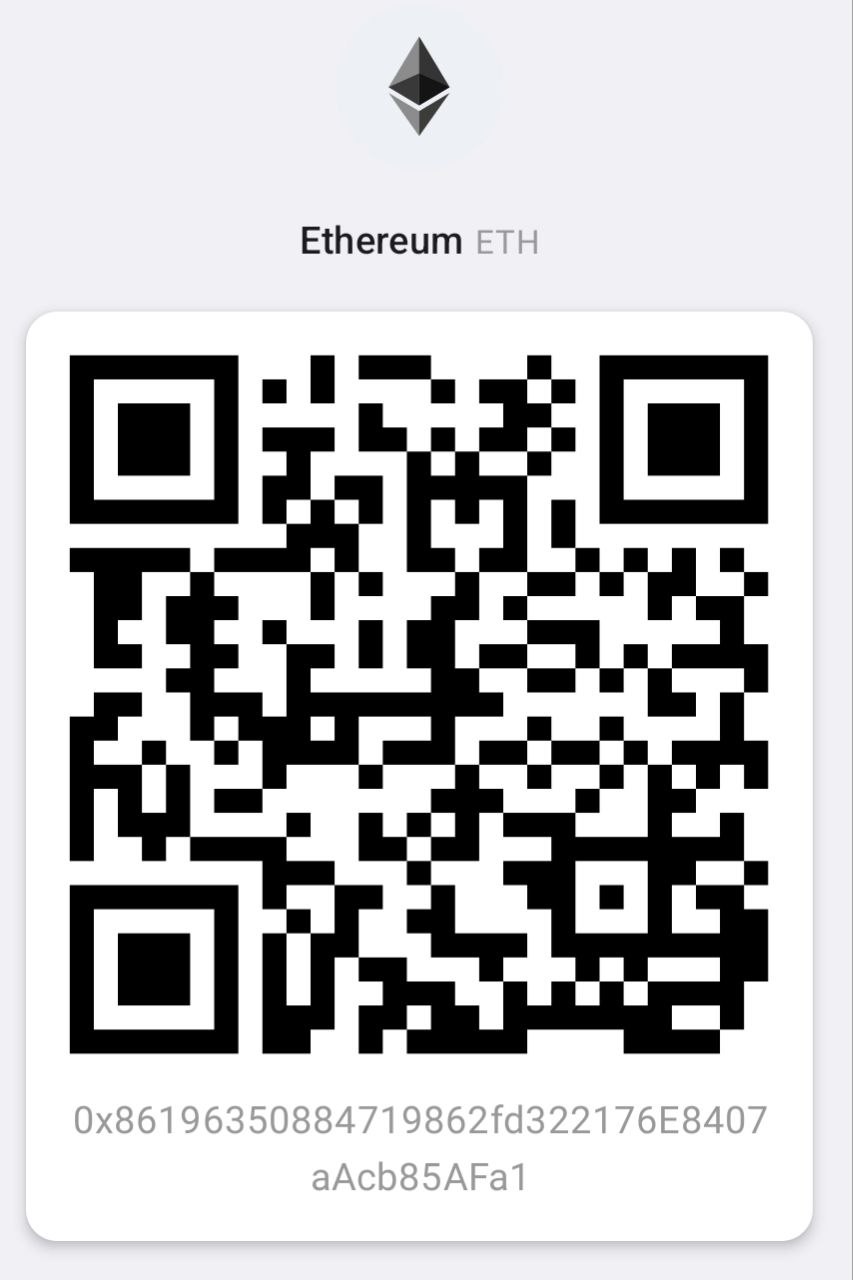Screen dimensions: 853x1280
Task: Tap the Ethereum emblem inside its circle
Action: pyautogui.click(x=420, y=88)
